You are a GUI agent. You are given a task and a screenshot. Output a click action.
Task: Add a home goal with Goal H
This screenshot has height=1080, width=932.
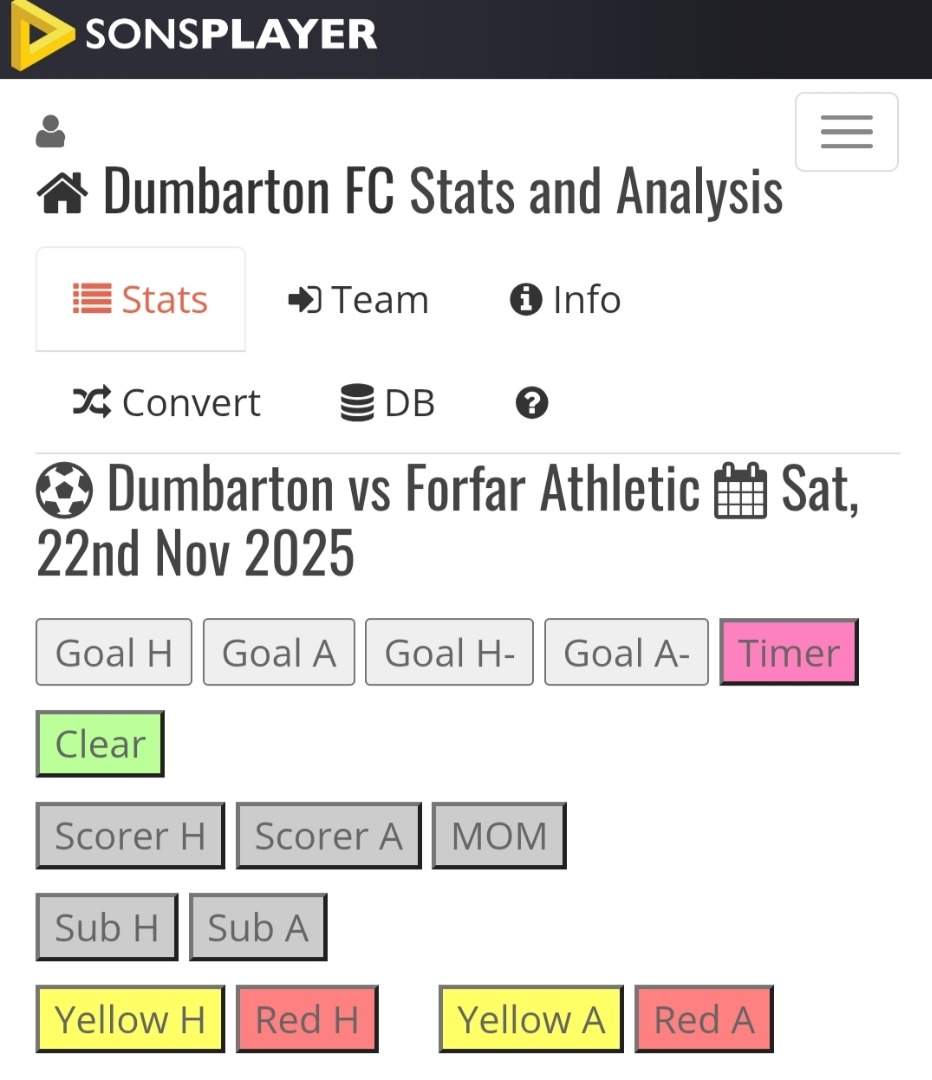113,653
